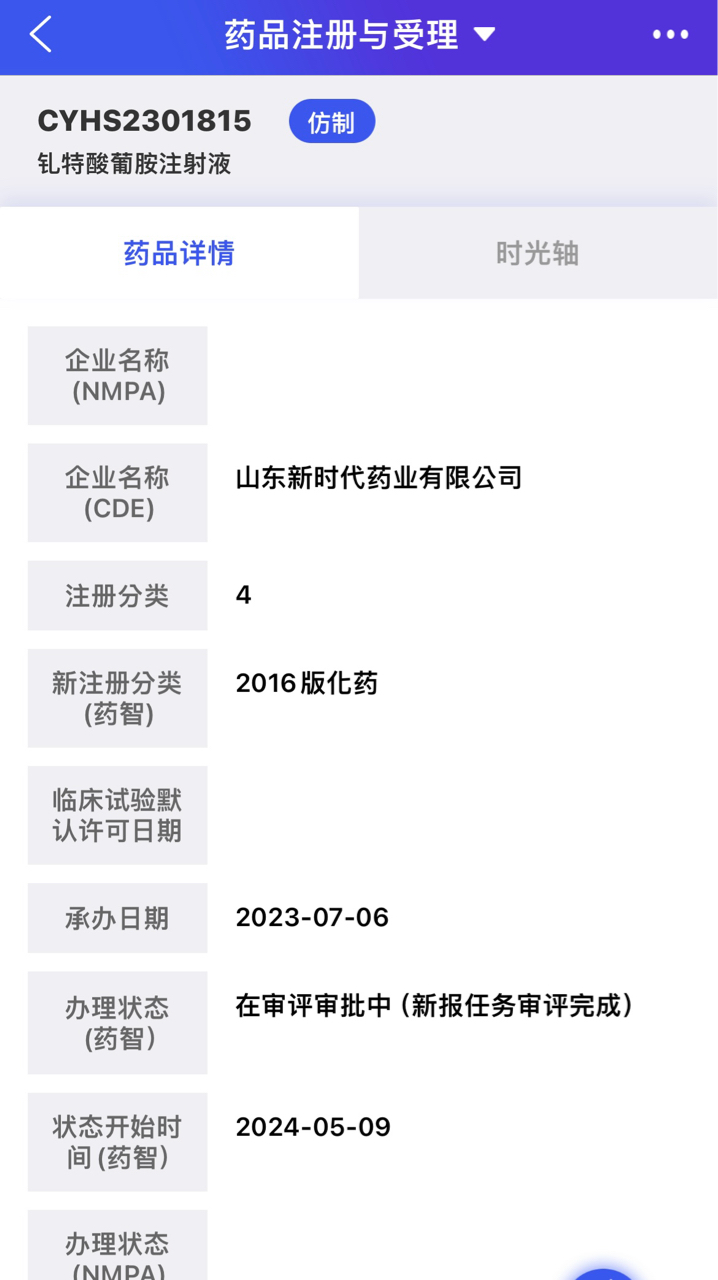The width and height of the screenshot is (718, 1280).
Task: Select the 药品详情 tab
Action: [x=179, y=253]
